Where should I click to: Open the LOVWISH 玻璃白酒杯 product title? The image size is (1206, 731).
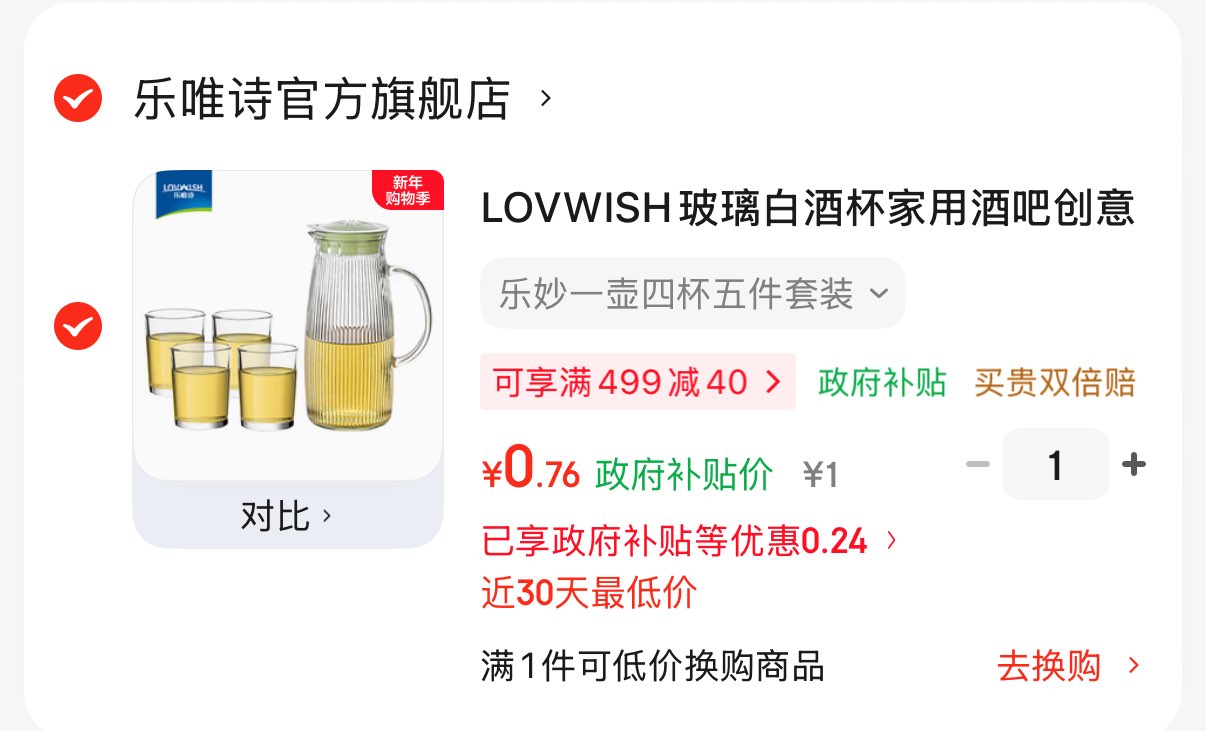[x=807, y=208]
